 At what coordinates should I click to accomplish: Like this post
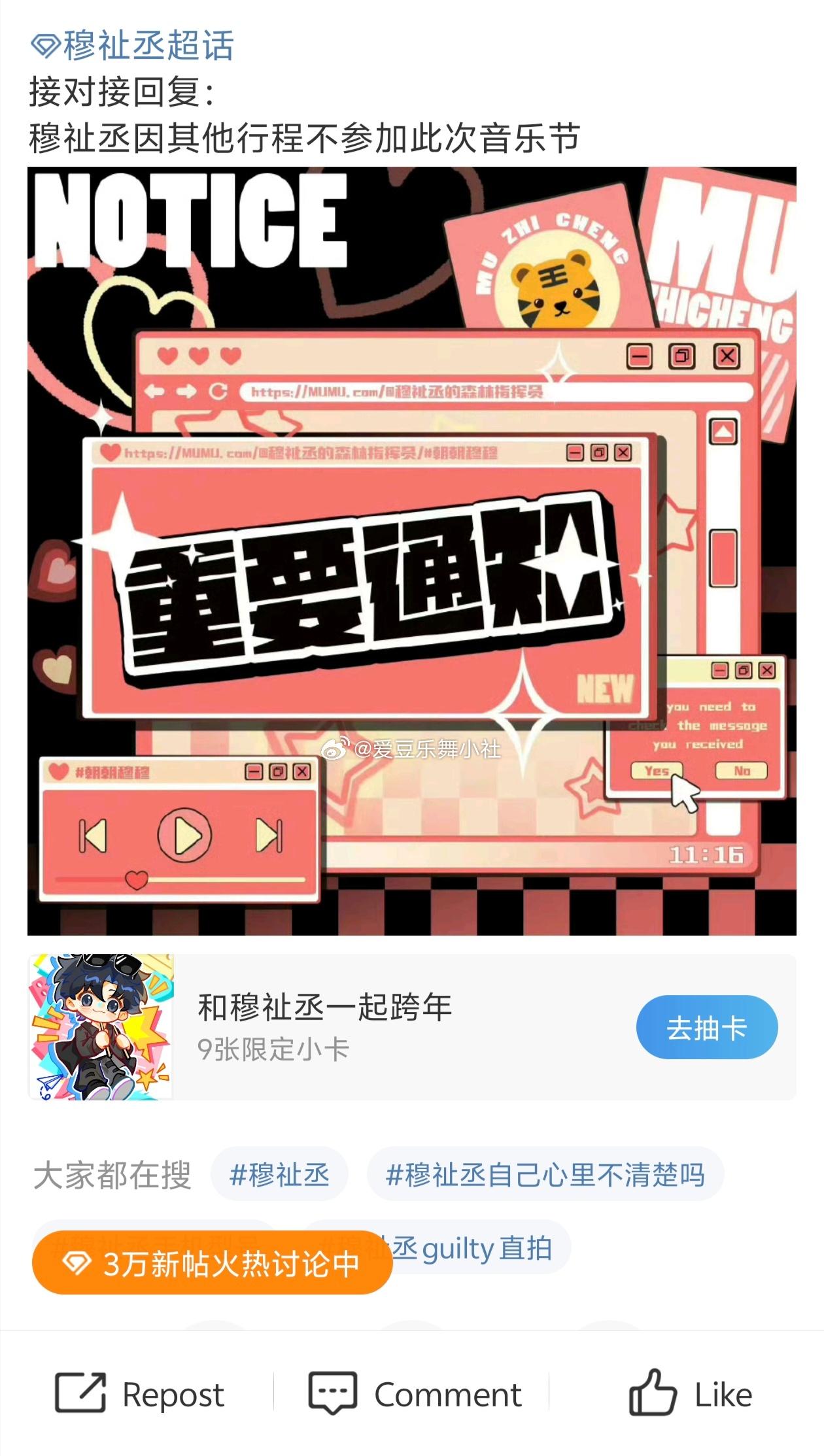(x=690, y=1395)
